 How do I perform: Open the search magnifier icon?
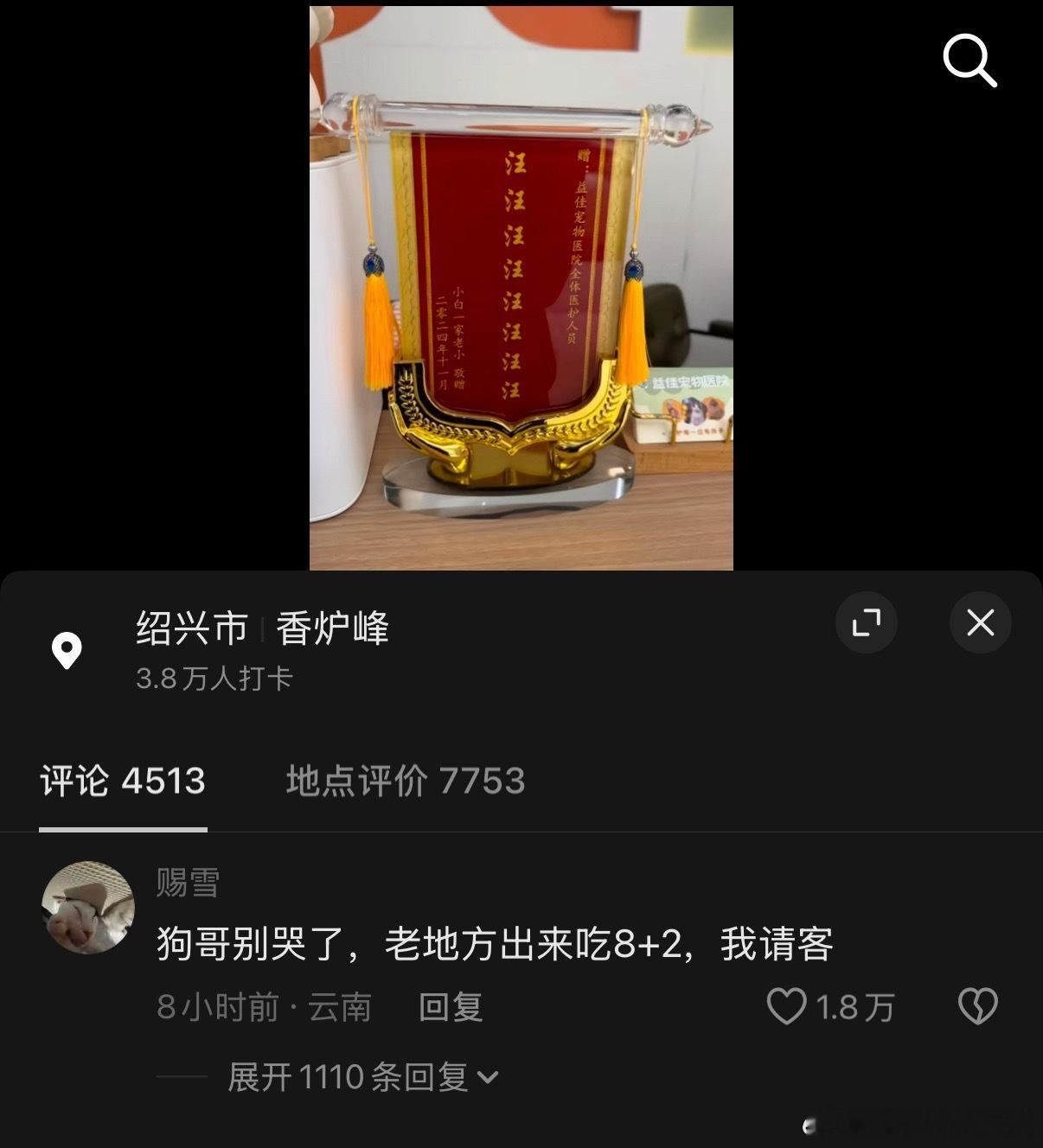[x=970, y=60]
